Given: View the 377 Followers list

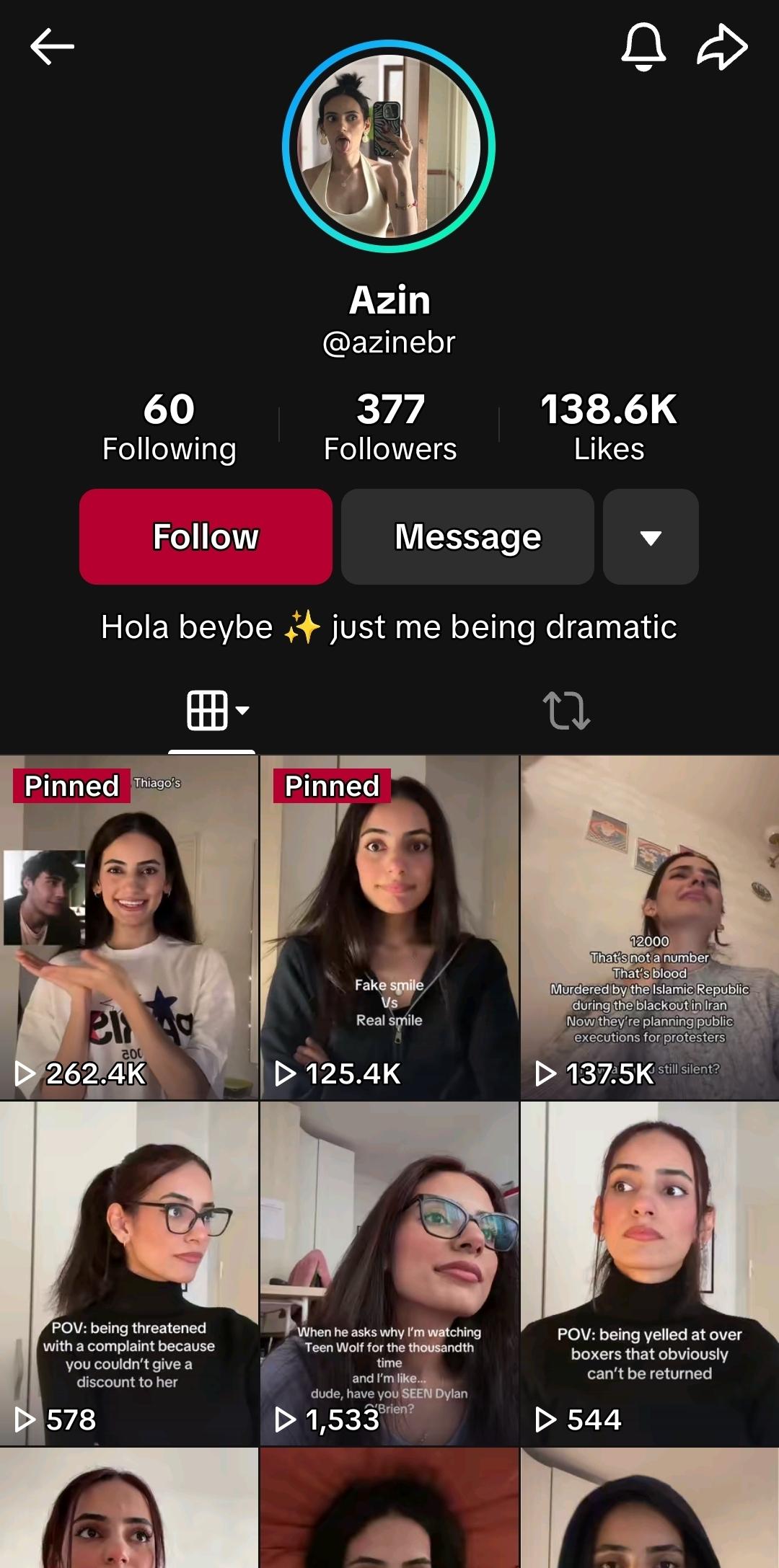Looking at the screenshot, I should pos(389,427).
